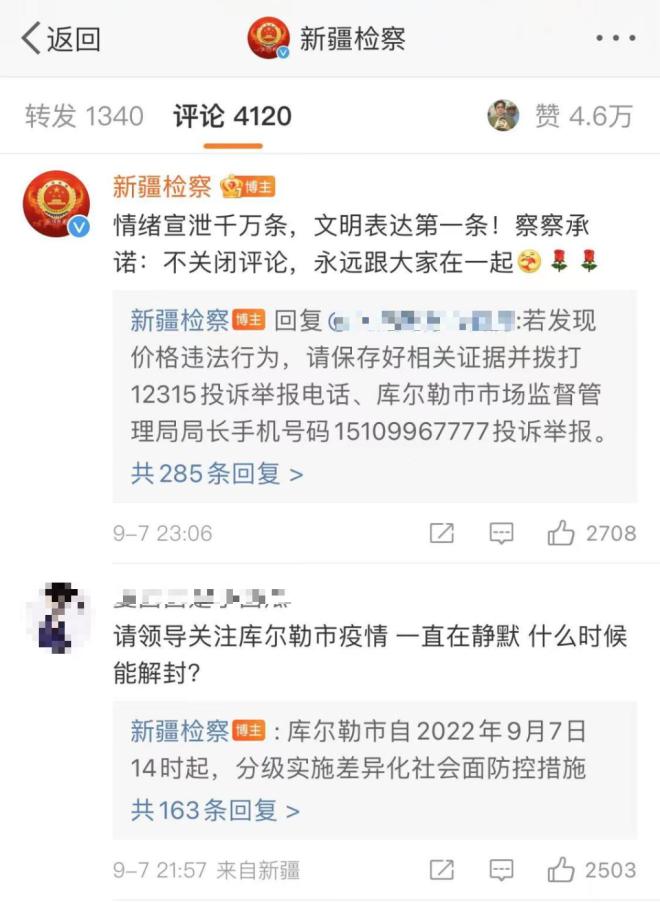Screen dimensions: 660x903
Task: Open the 库尔勒市疫情 commenter's avatar
Action: [57, 617]
